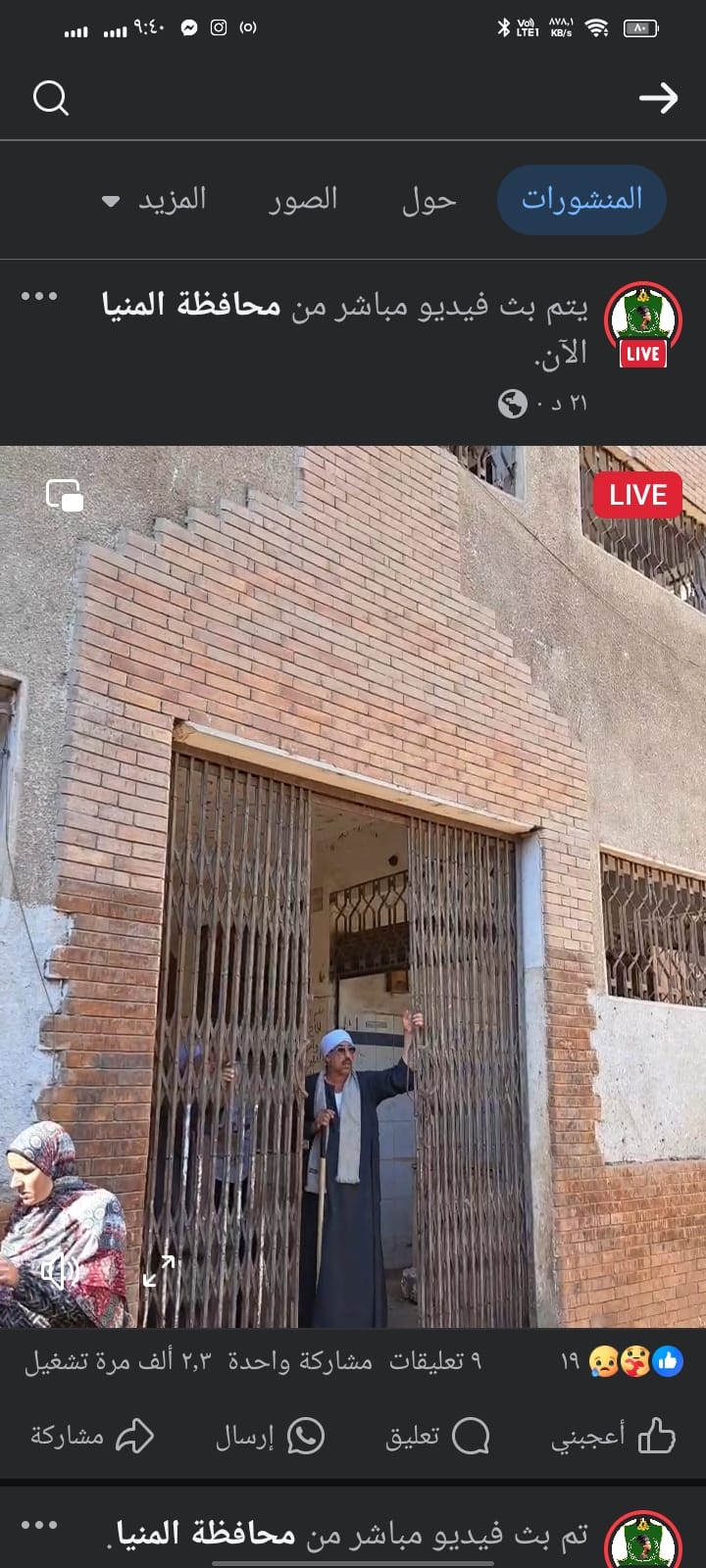Send the video via WhatsApp إرسال
The height and width of the screenshot is (1568, 706).
point(270,1437)
